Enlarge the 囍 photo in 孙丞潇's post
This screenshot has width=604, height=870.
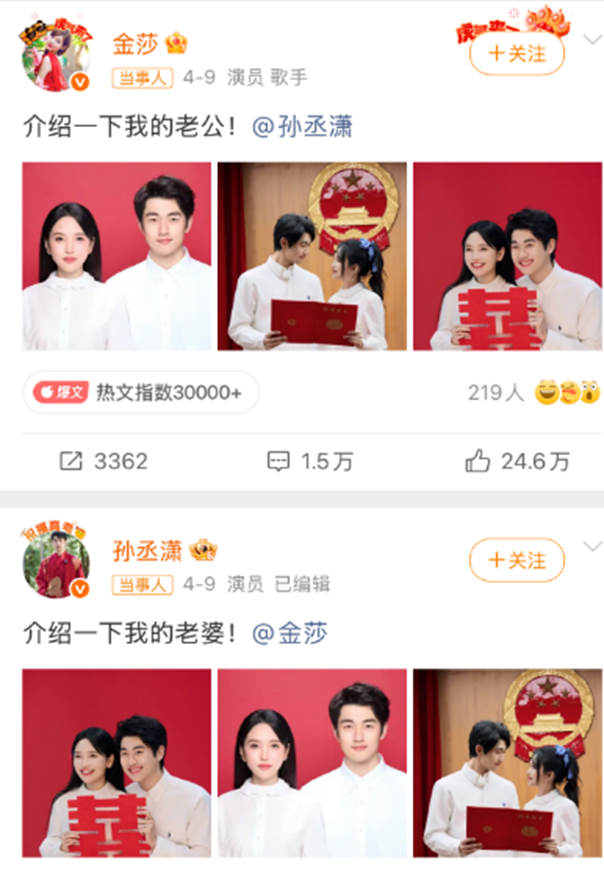pos(116,763)
